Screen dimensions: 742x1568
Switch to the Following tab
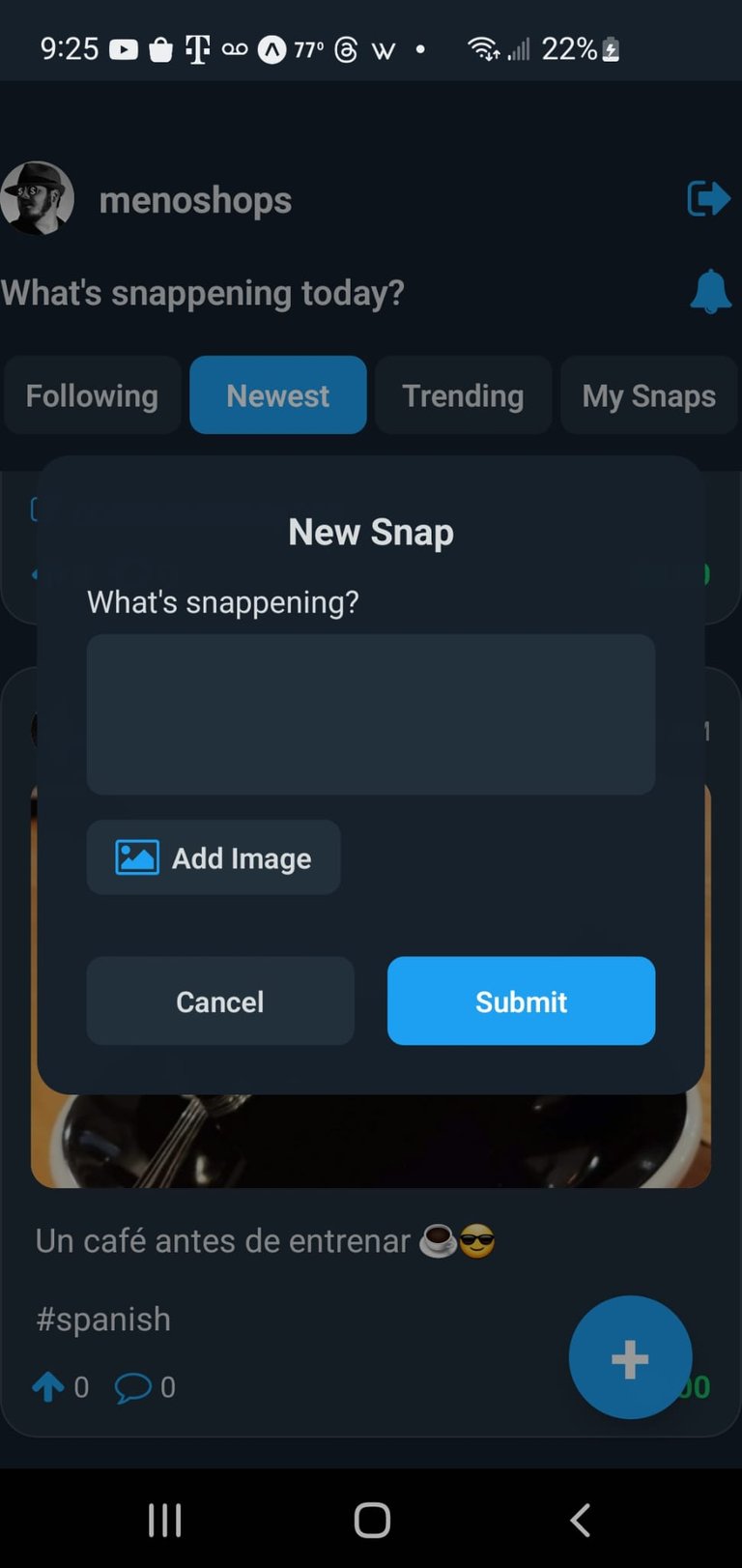point(92,395)
